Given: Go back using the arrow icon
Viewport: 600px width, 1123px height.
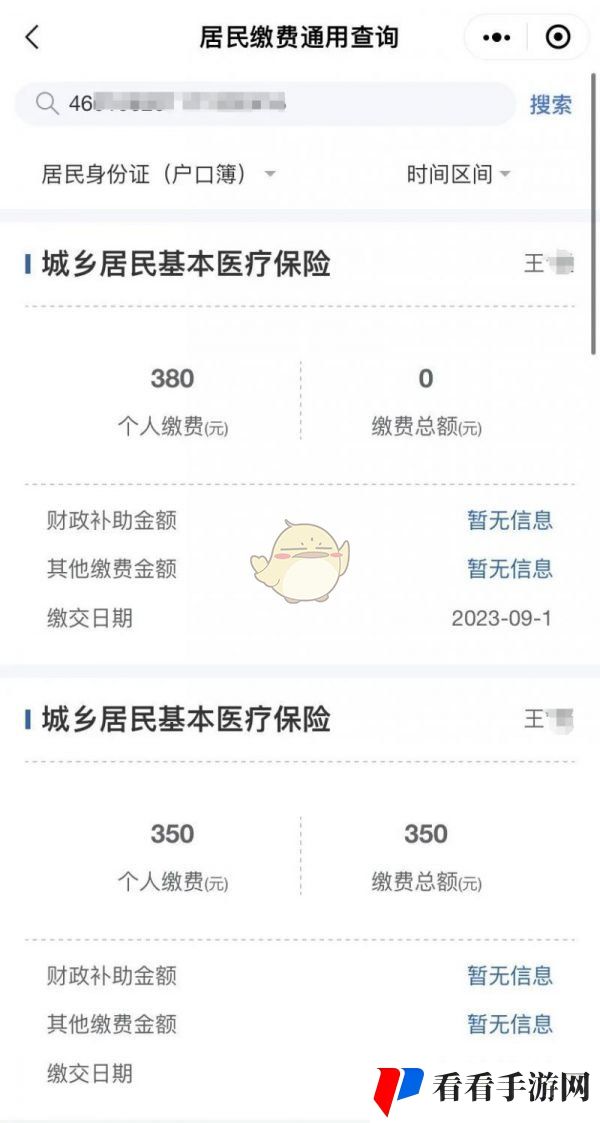Looking at the screenshot, I should click(x=32, y=38).
